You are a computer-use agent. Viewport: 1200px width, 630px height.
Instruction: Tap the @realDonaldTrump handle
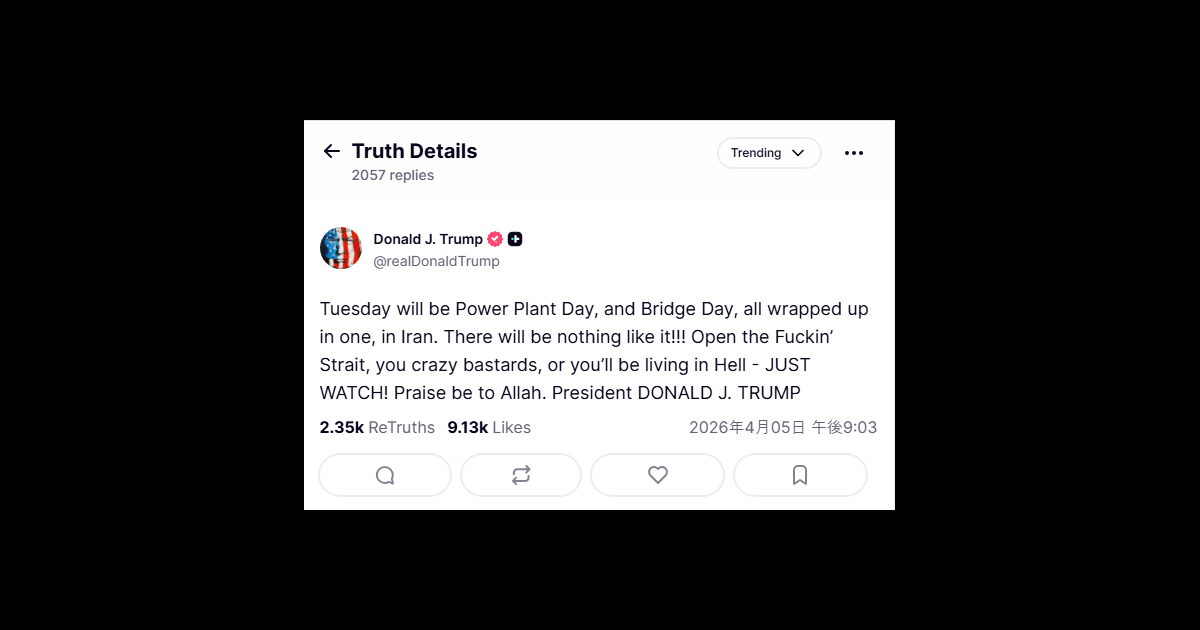[x=436, y=261]
